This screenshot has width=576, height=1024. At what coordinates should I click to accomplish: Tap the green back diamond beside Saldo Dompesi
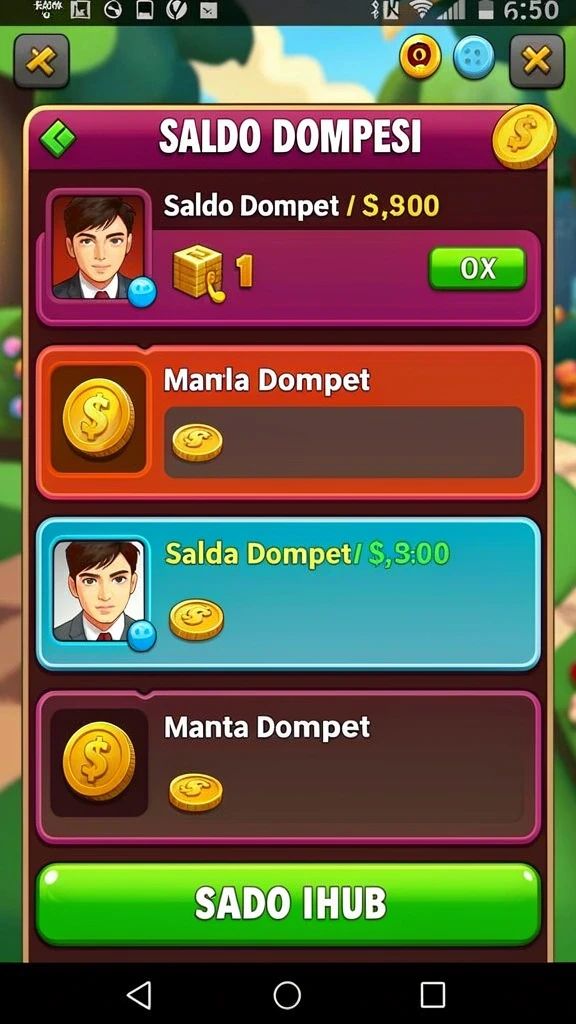click(x=57, y=138)
